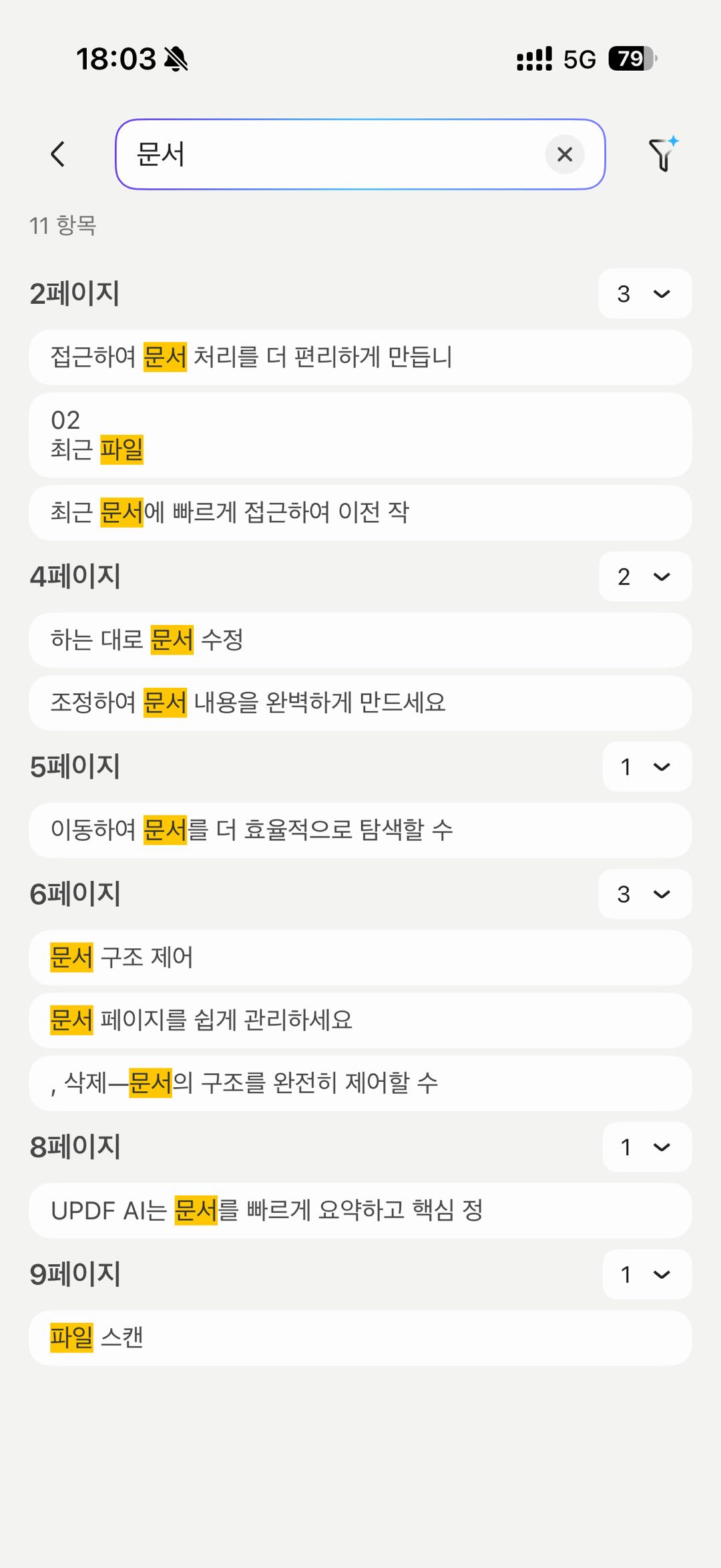Tap the result '문서 페이지를 쉽게 관리하세요'
This screenshot has height=1568, width=721.
360,1020
